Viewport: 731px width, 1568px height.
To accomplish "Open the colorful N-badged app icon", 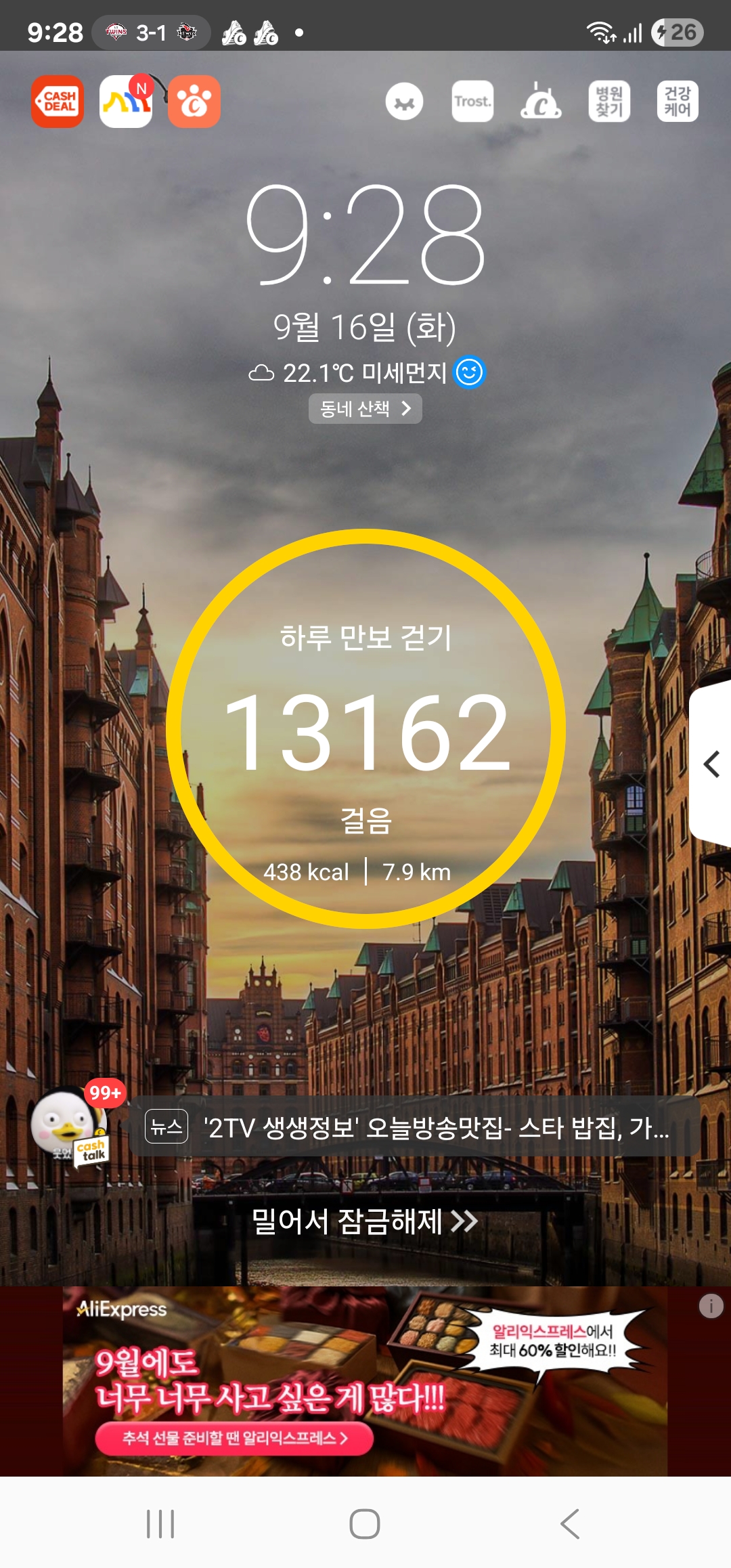I will pos(126,102).
